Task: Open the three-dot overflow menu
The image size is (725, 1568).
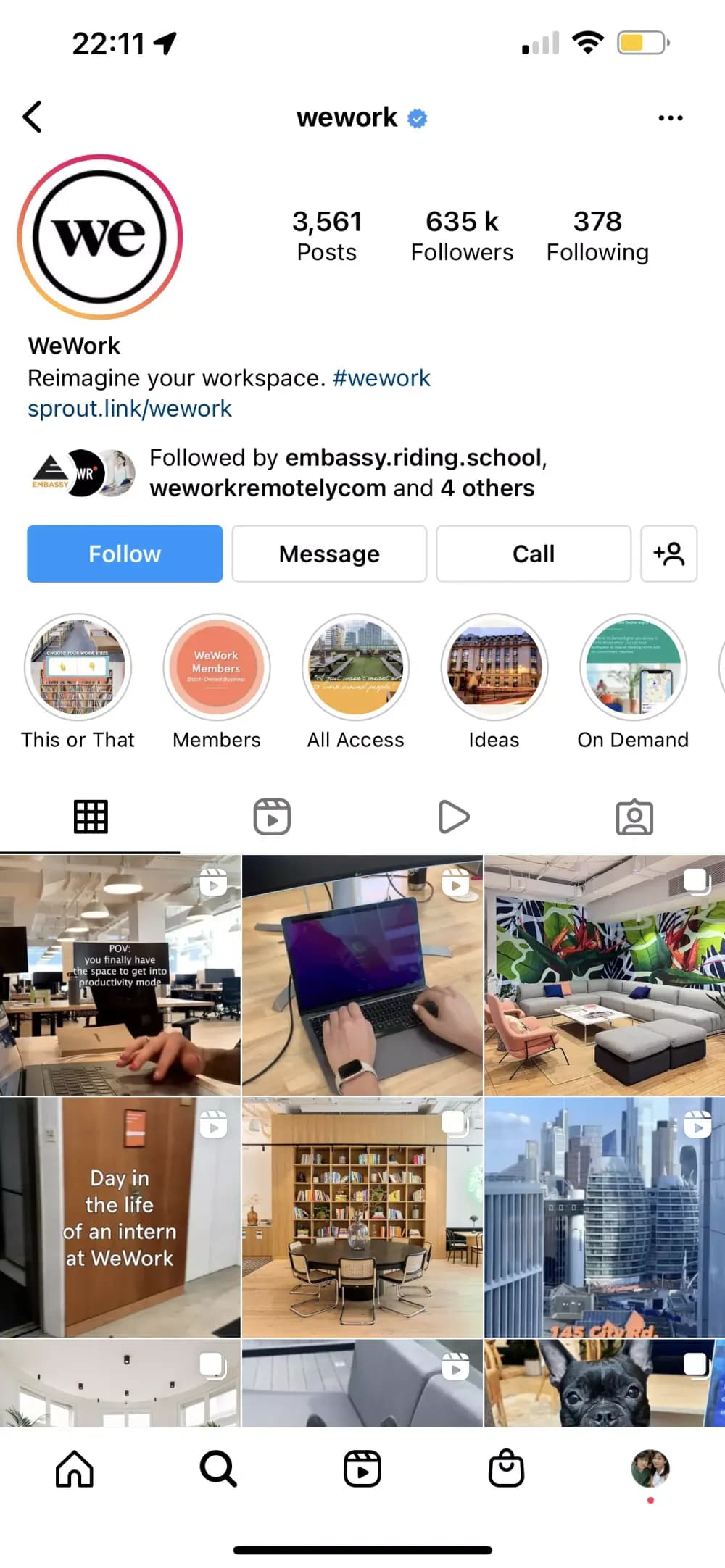Action: coord(670,117)
